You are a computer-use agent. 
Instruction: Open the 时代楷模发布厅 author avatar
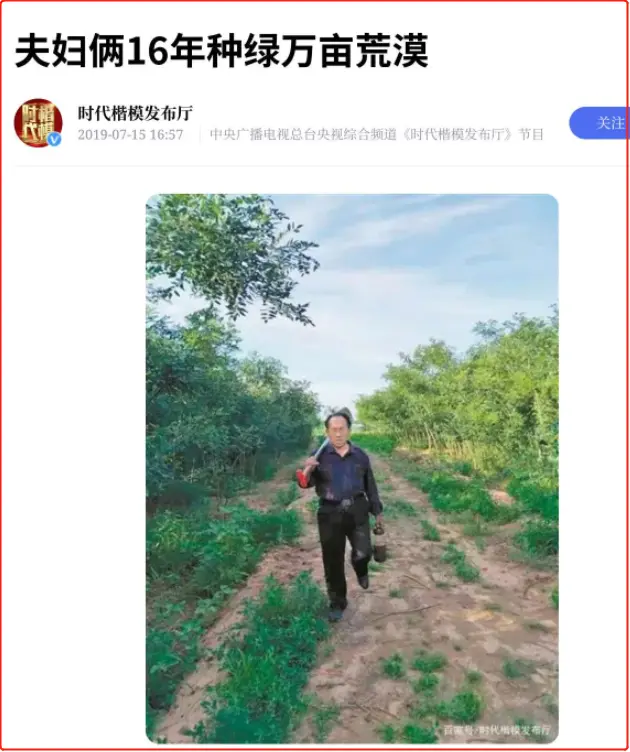(x=38, y=123)
